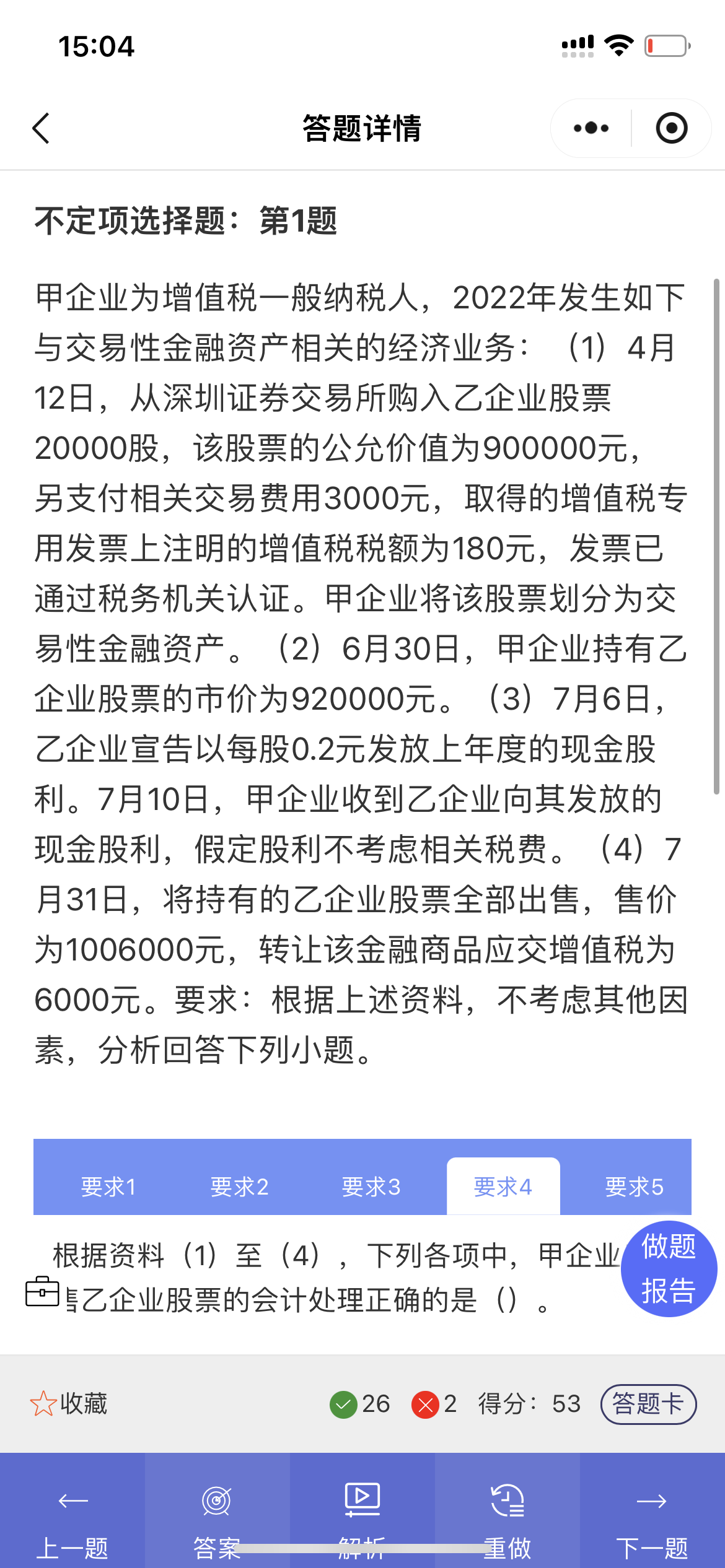Open the 解析 explanation
Viewport: 725px width, 1568px height.
[x=362, y=1510]
